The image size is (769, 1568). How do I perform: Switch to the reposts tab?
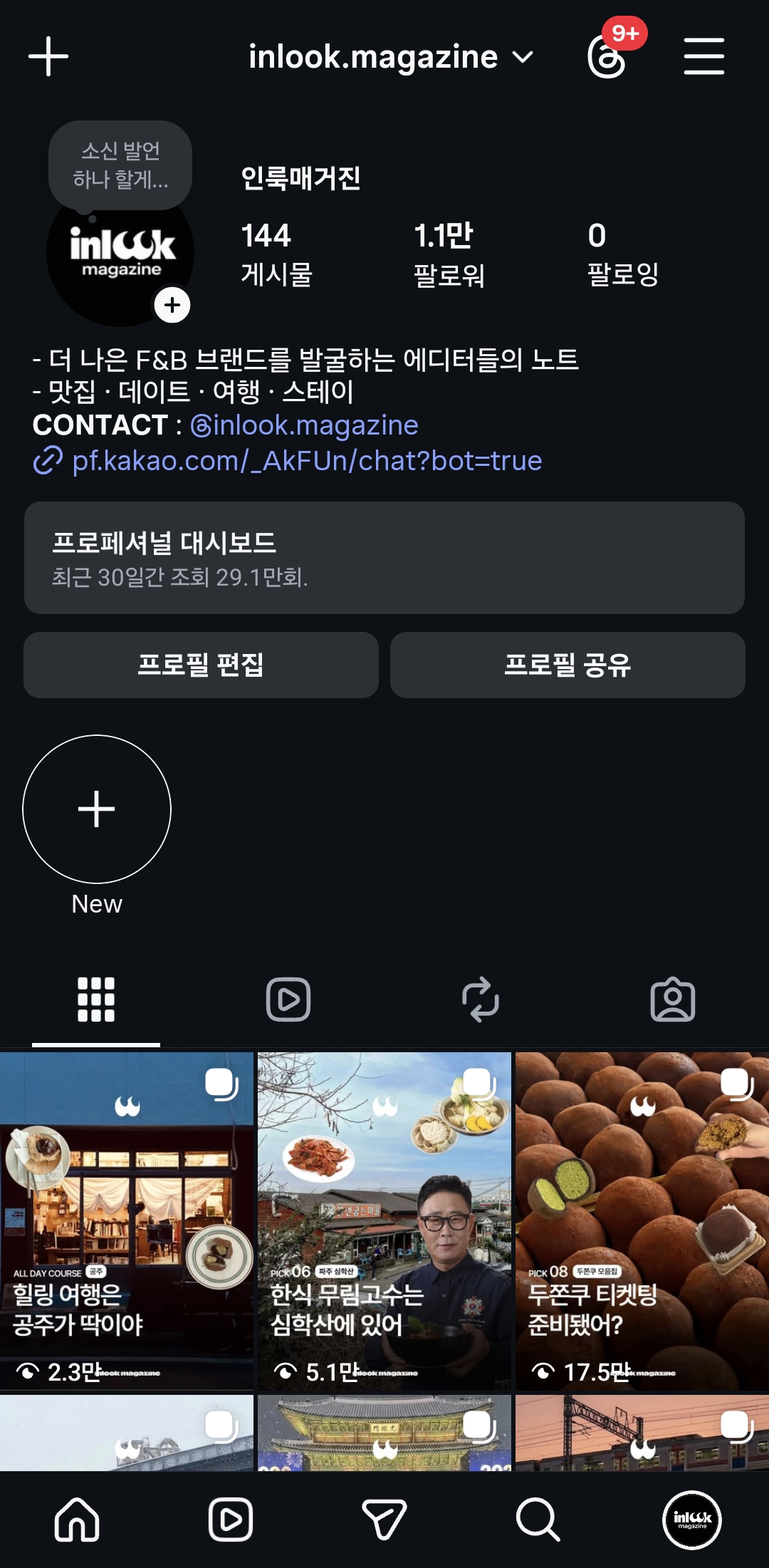[x=481, y=1000]
